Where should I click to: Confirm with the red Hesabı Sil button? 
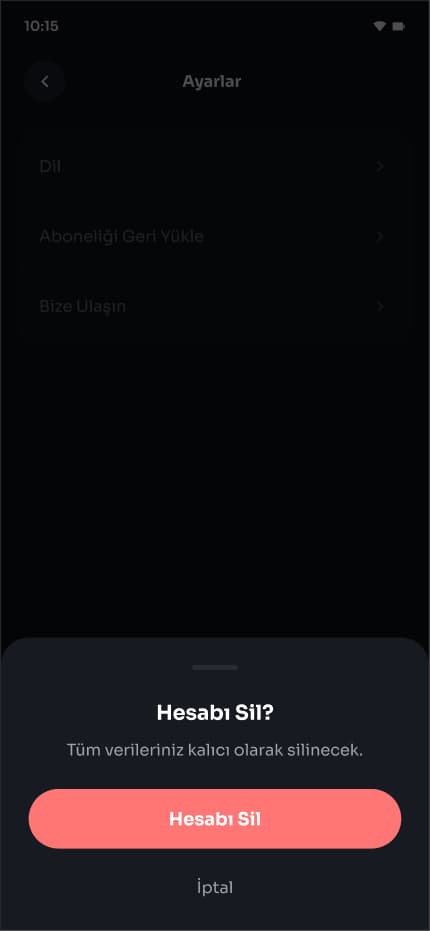point(215,819)
